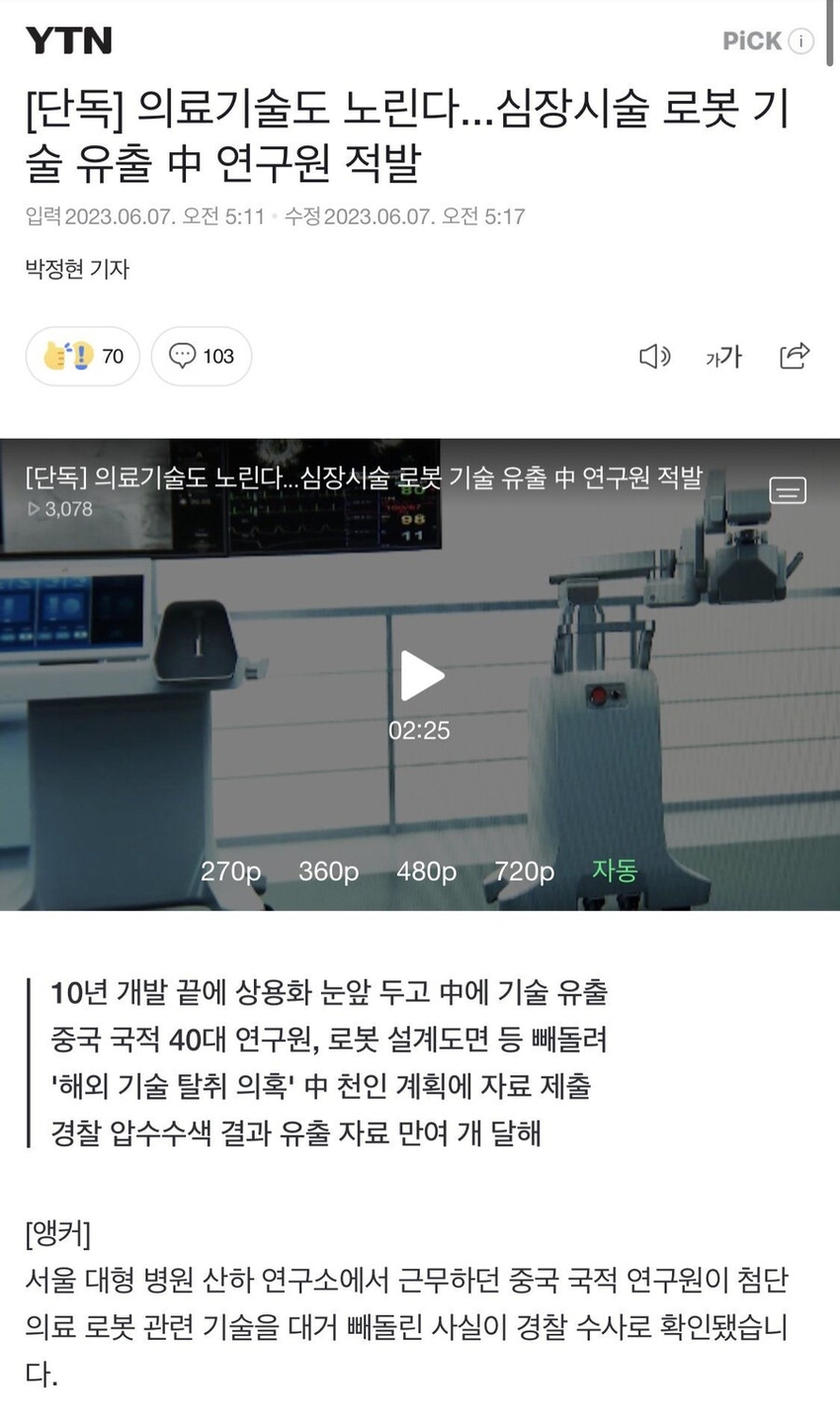This screenshot has width=840, height=1419.
Task: Open the YTN press home page
Action: click(68, 41)
